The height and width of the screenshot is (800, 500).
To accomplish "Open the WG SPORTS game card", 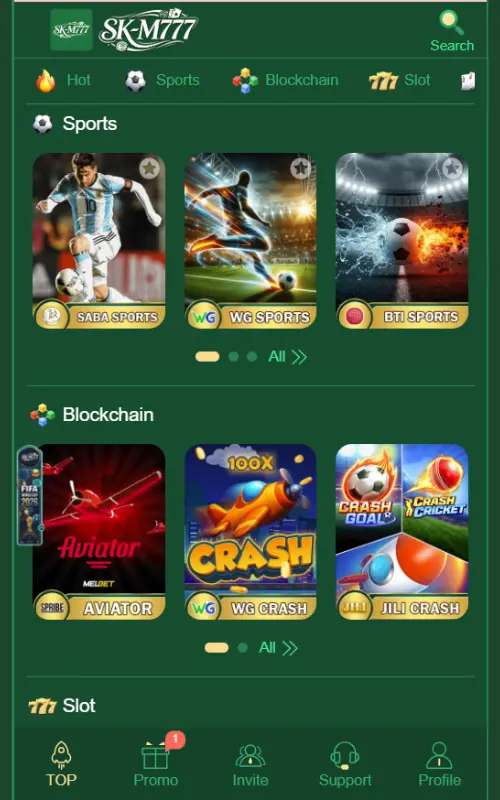I will [x=250, y=241].
